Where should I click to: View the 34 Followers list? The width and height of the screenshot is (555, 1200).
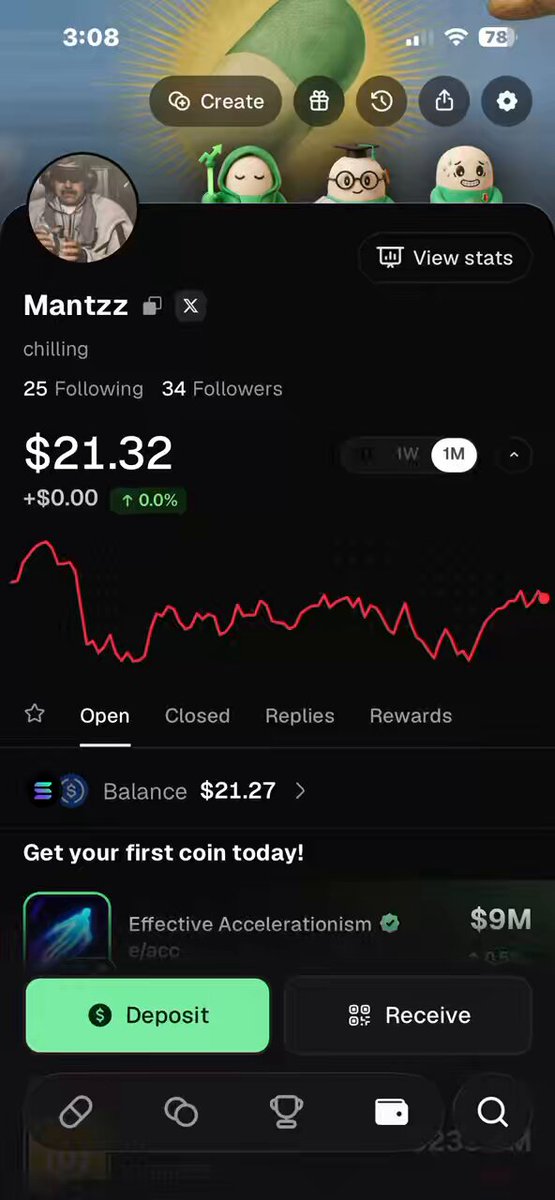tap(222, 389)
